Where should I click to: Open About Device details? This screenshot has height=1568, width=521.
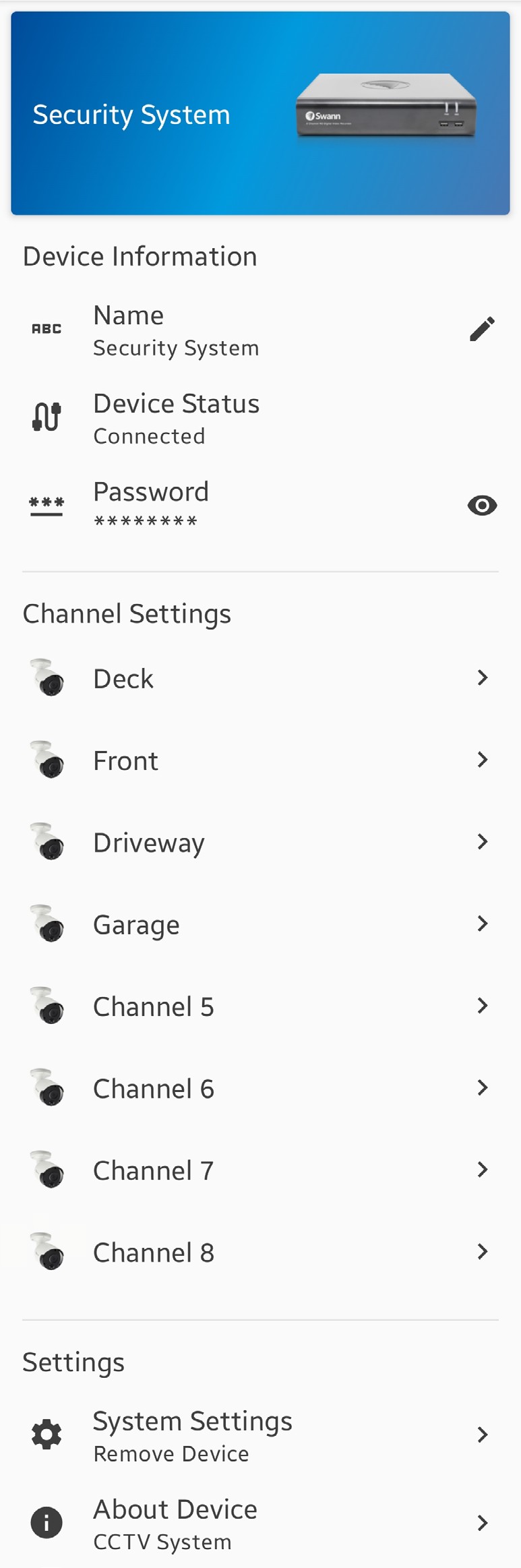click(260, 1524)
